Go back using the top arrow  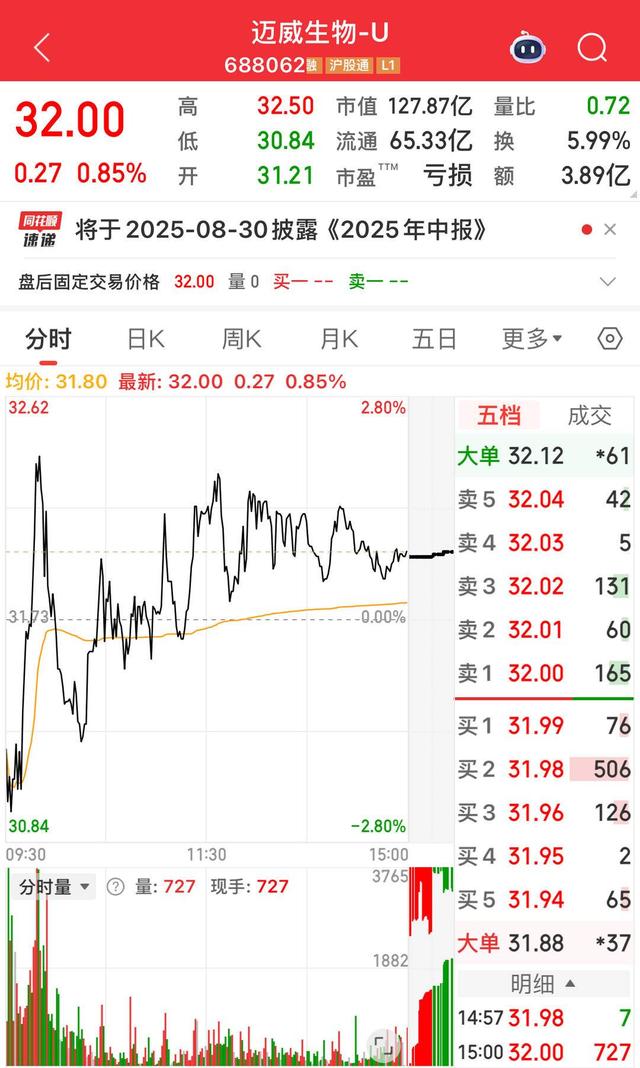point(42,47)
